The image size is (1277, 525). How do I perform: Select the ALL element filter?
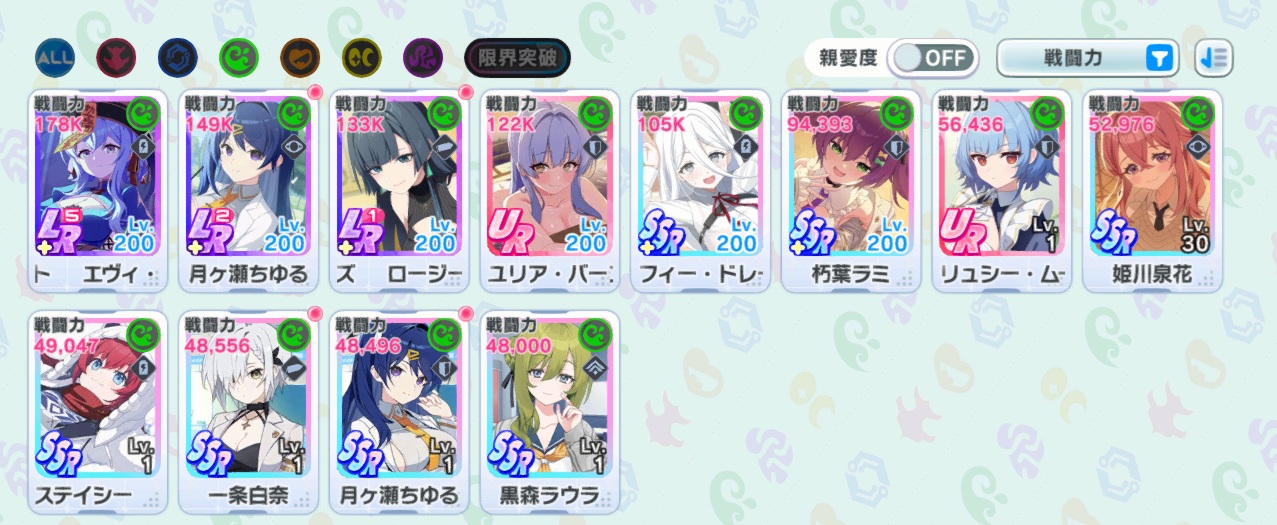54,58
